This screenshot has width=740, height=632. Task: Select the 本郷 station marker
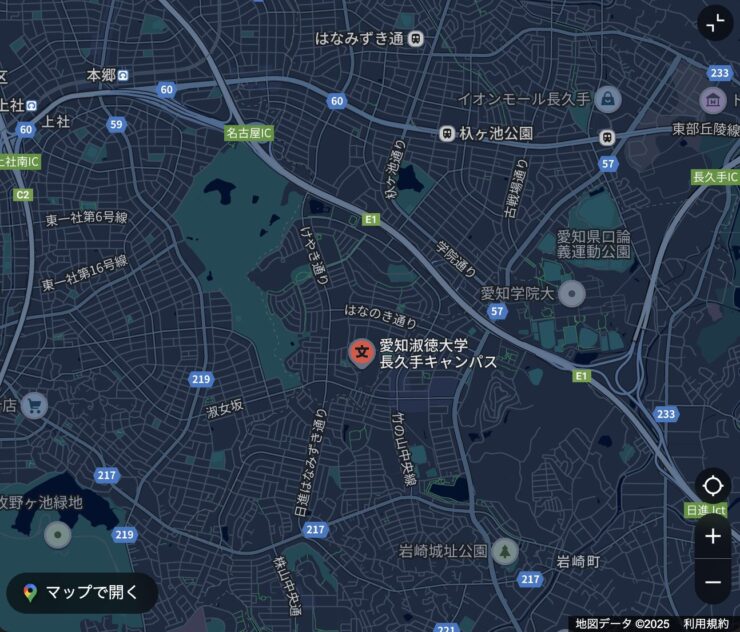click(x=123, y=75)
